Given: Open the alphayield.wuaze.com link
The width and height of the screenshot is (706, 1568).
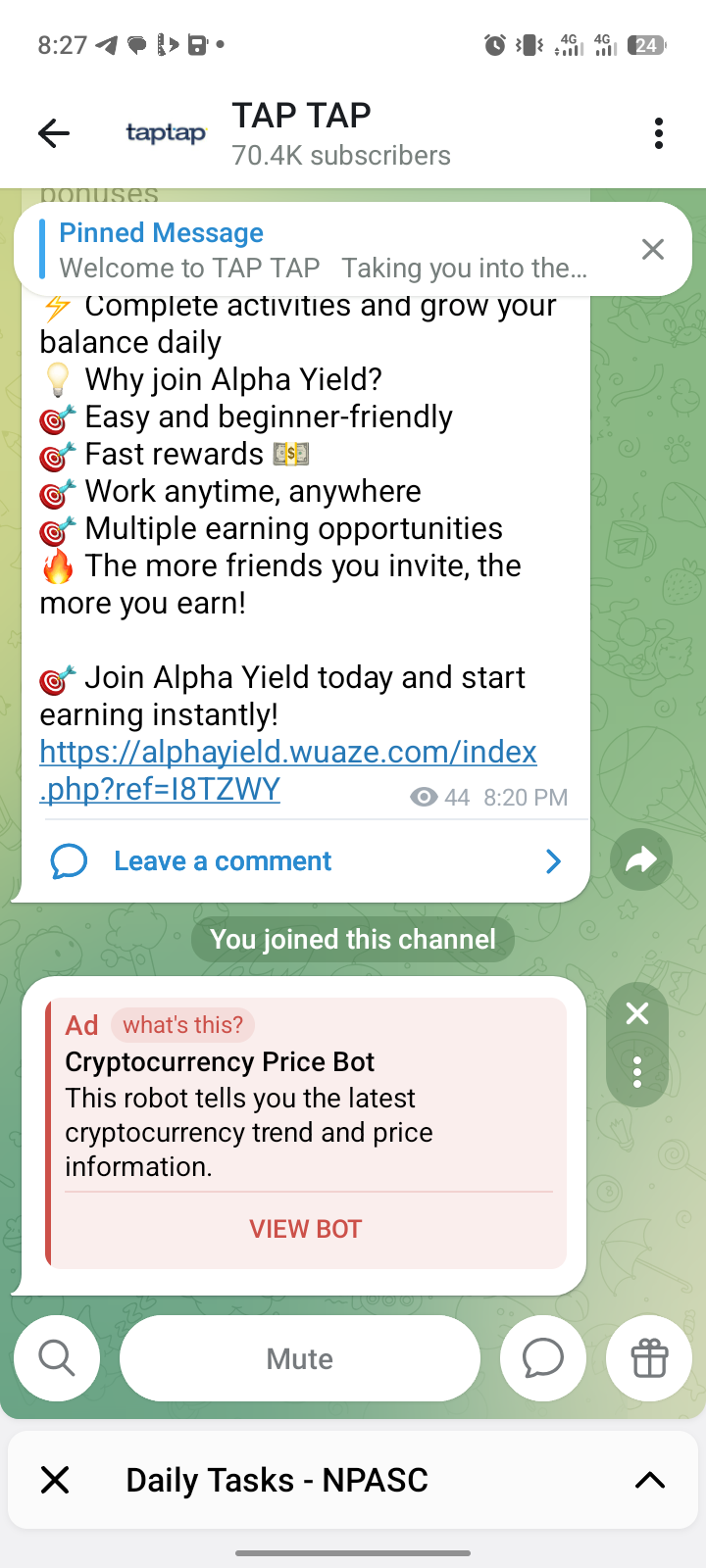Looking at the screenshot, I should click(x=287, y=753).
